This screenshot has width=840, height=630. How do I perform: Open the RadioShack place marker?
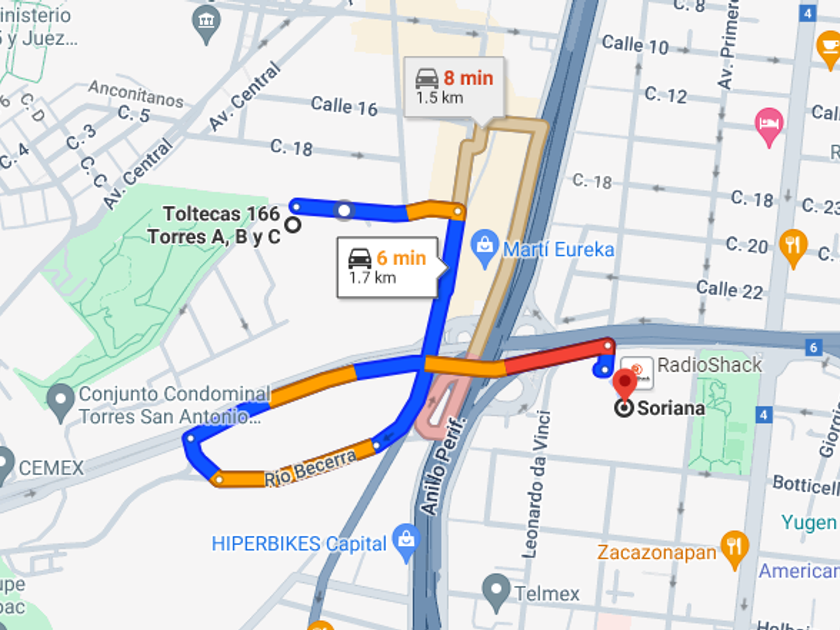(636, 372)
